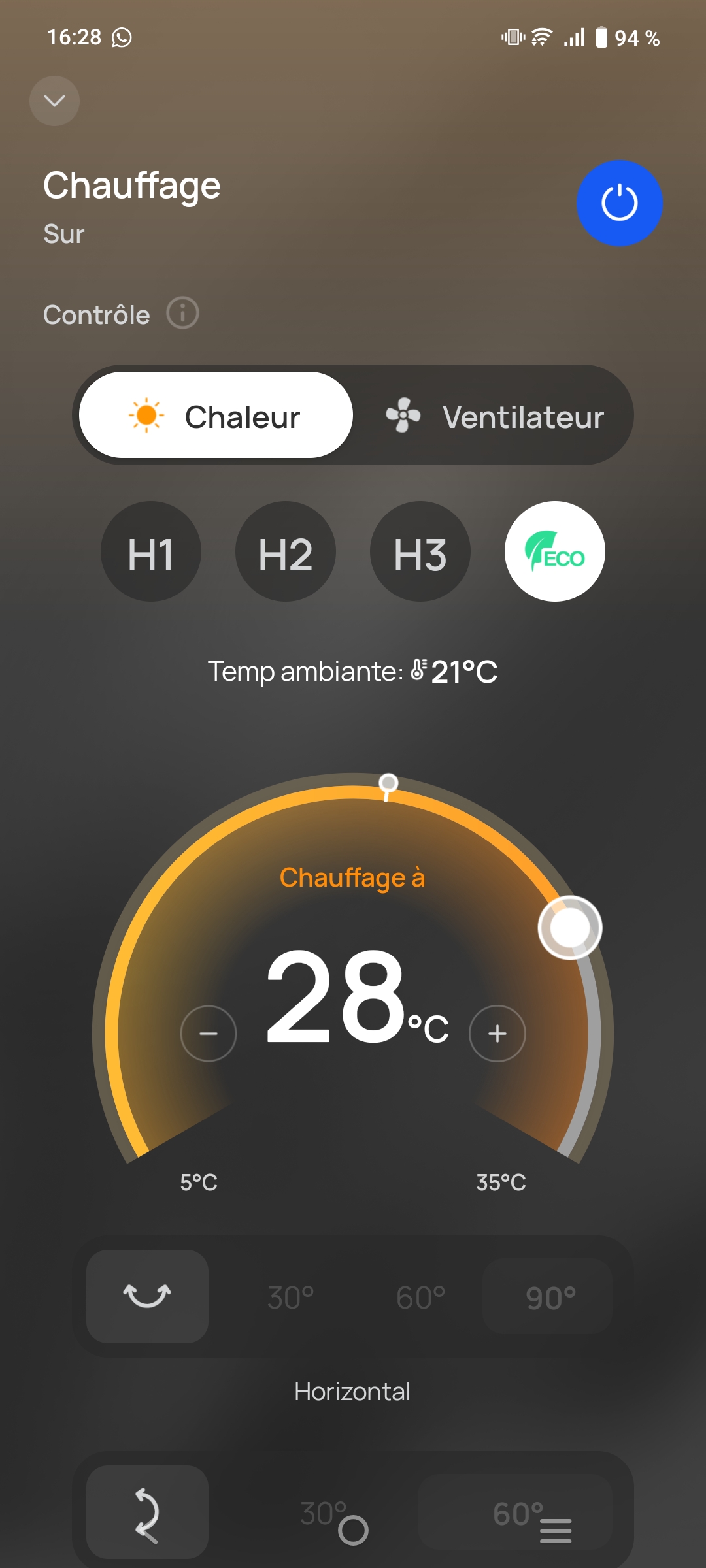Select H2 heat level
This screenshot has width=706, height=1568.
[x=286, y=552]
